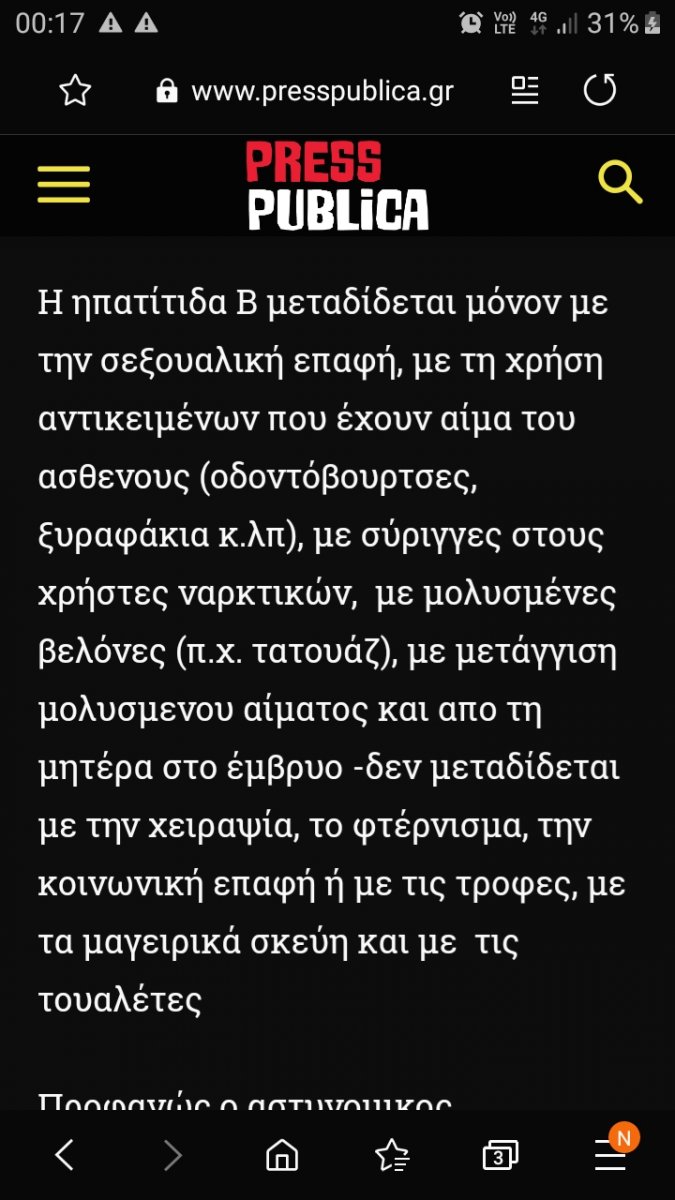
Task: Go to the Press Publica homepage logo
Action: pos(338,186)
